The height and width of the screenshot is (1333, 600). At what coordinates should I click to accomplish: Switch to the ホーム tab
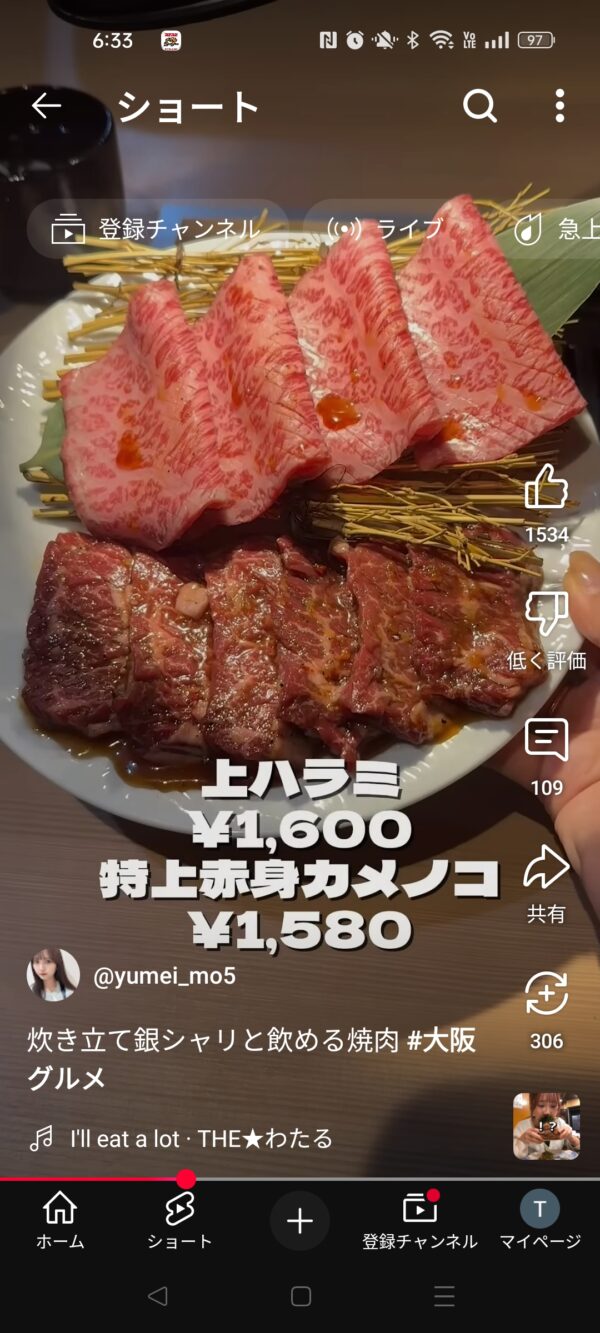[60, 1221]
